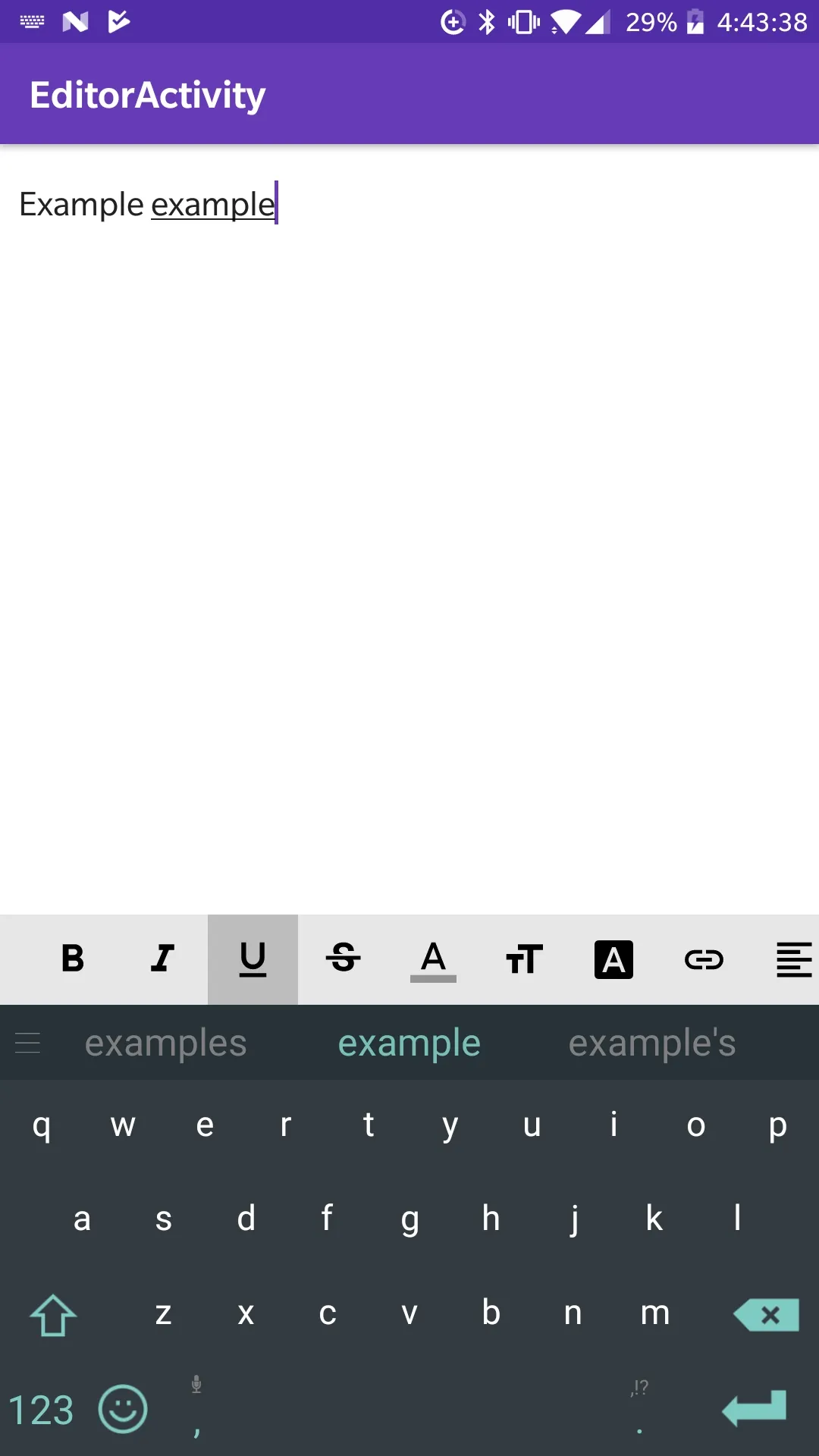Choose the "examples" word suggestion
This screenshot has height=1456, width=819.
(165, 1043)
